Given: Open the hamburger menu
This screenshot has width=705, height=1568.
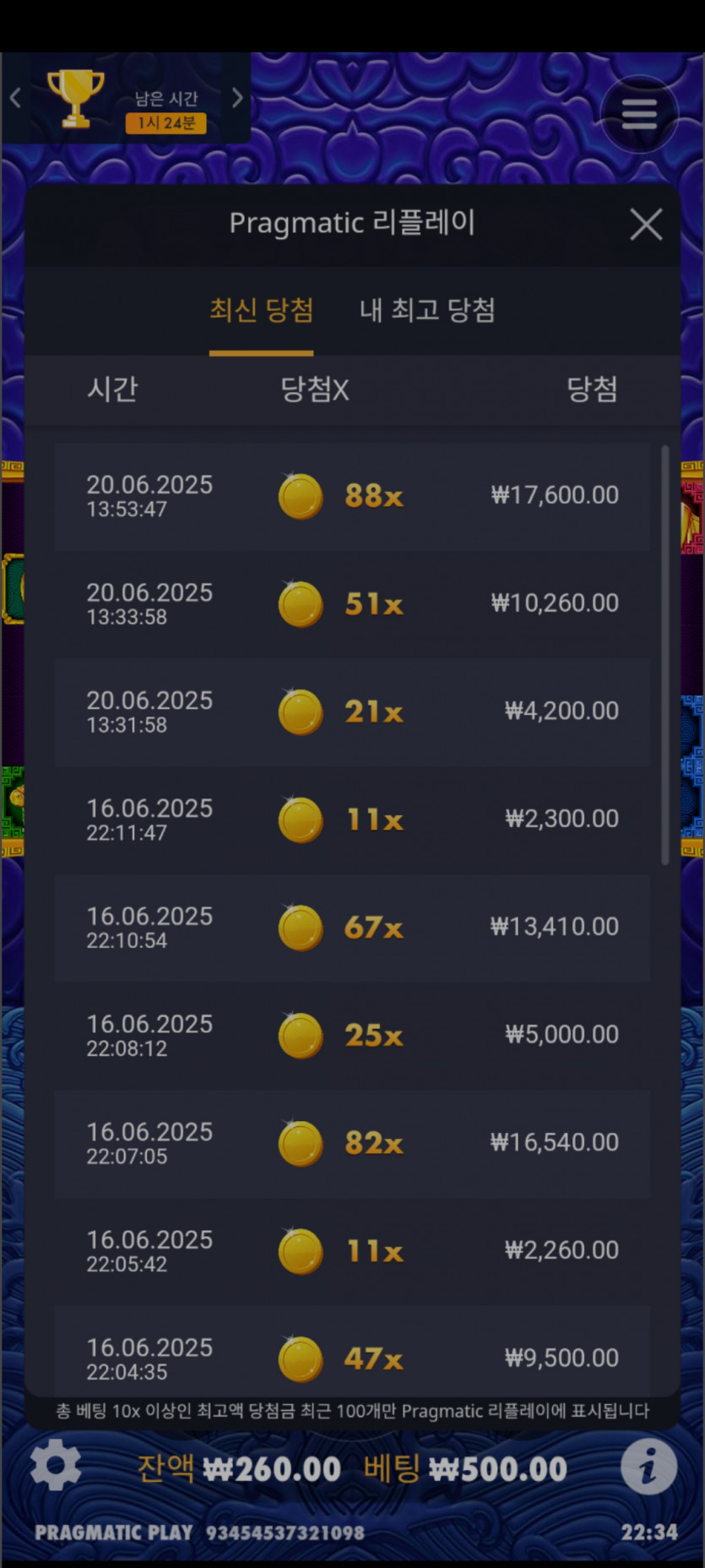Looking at the screenshot, I should tap(639, 113).
